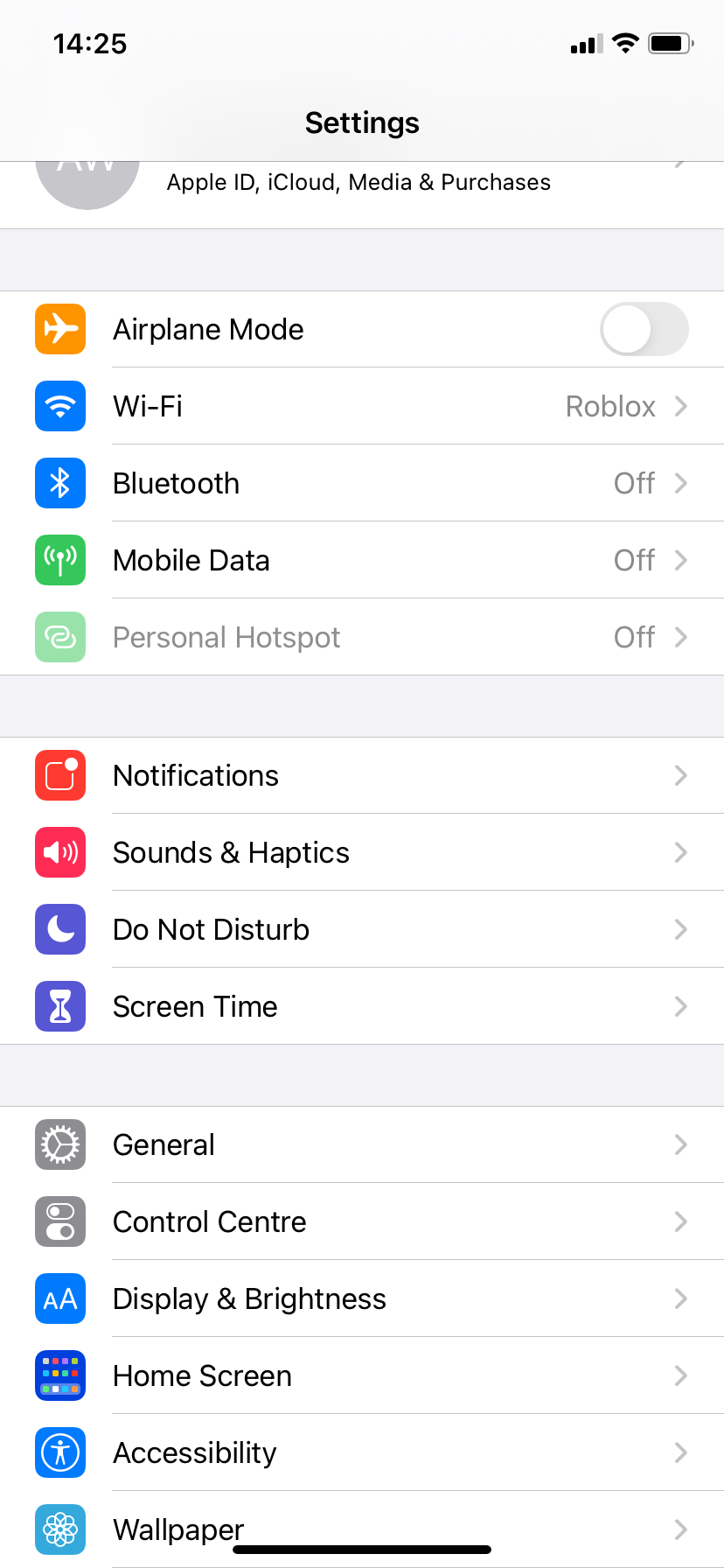
Task: Open the Apple ID account page
Action: [x=362, y=182]
